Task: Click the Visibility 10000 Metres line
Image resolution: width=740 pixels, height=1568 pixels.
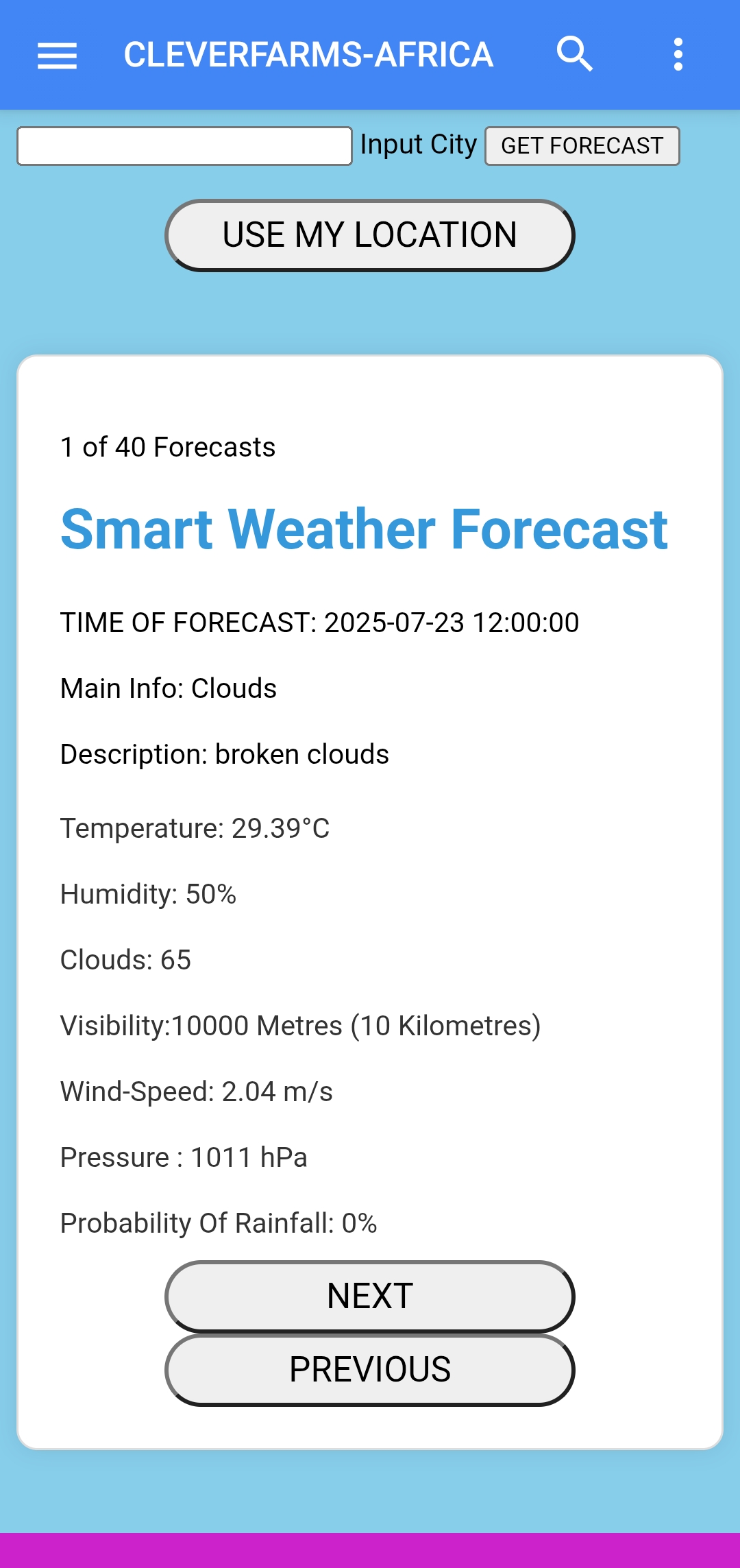Action: 300,1025
